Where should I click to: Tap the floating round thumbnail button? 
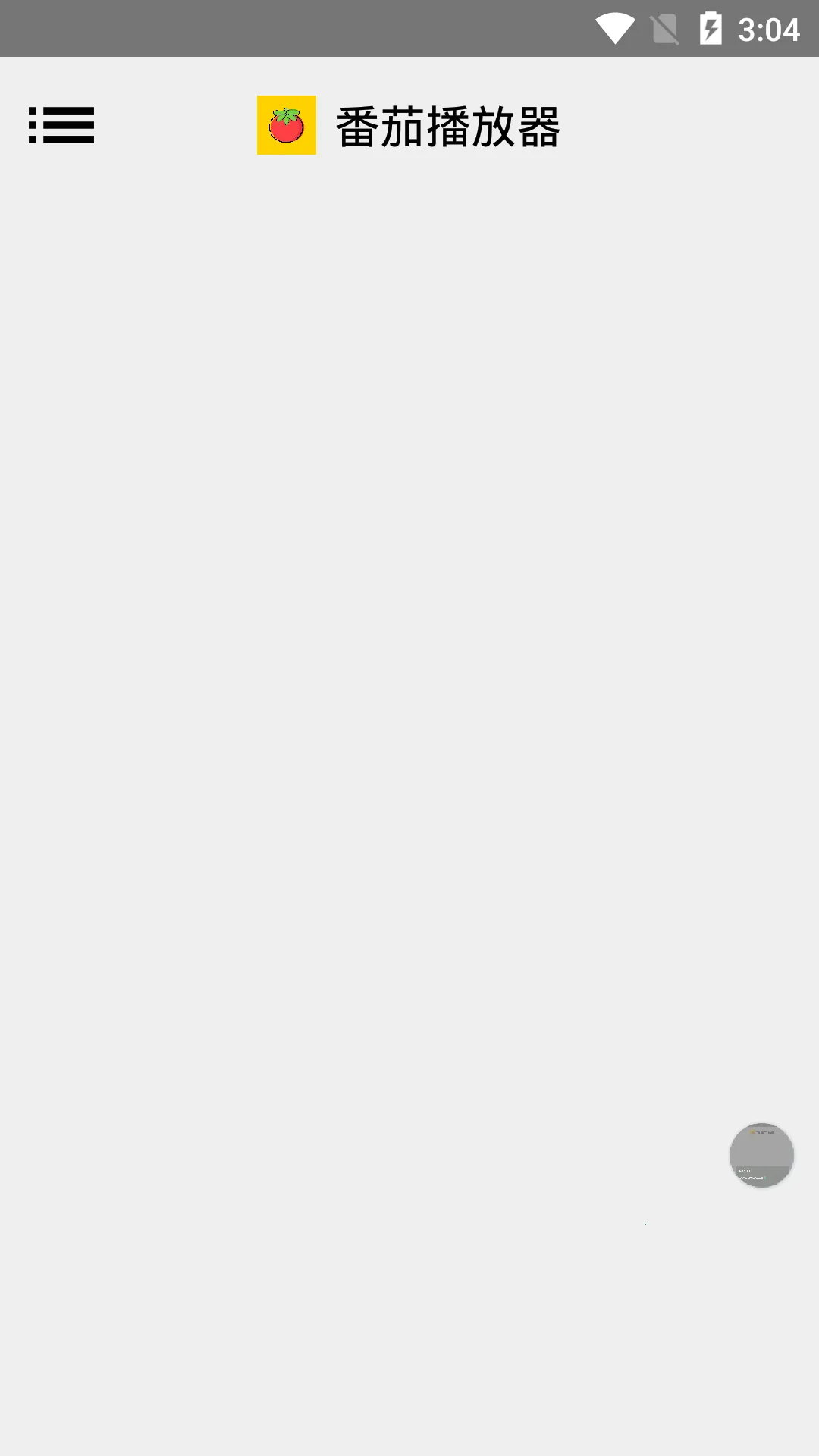(761, 1155)
